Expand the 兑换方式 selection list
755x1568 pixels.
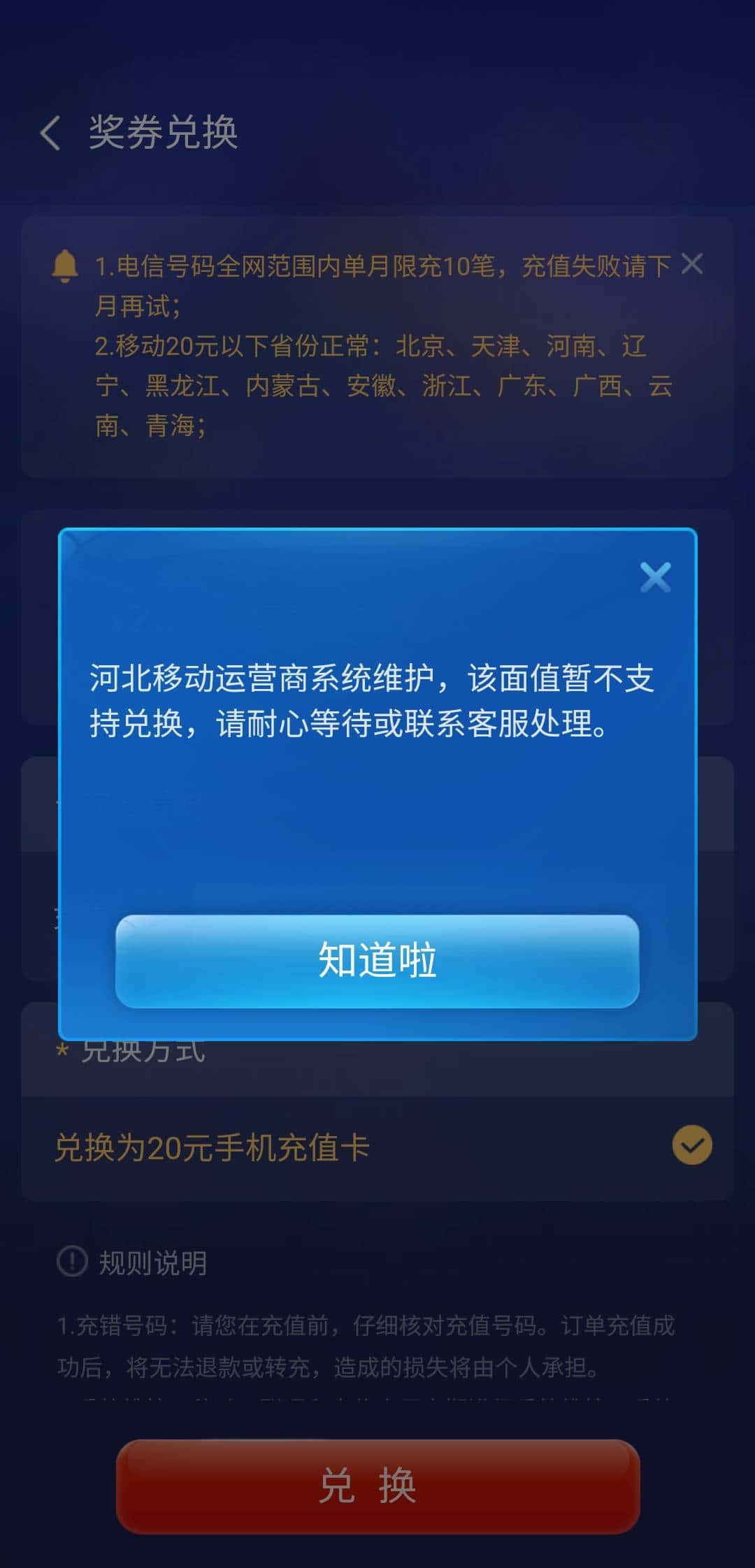tap(377, 1146)
